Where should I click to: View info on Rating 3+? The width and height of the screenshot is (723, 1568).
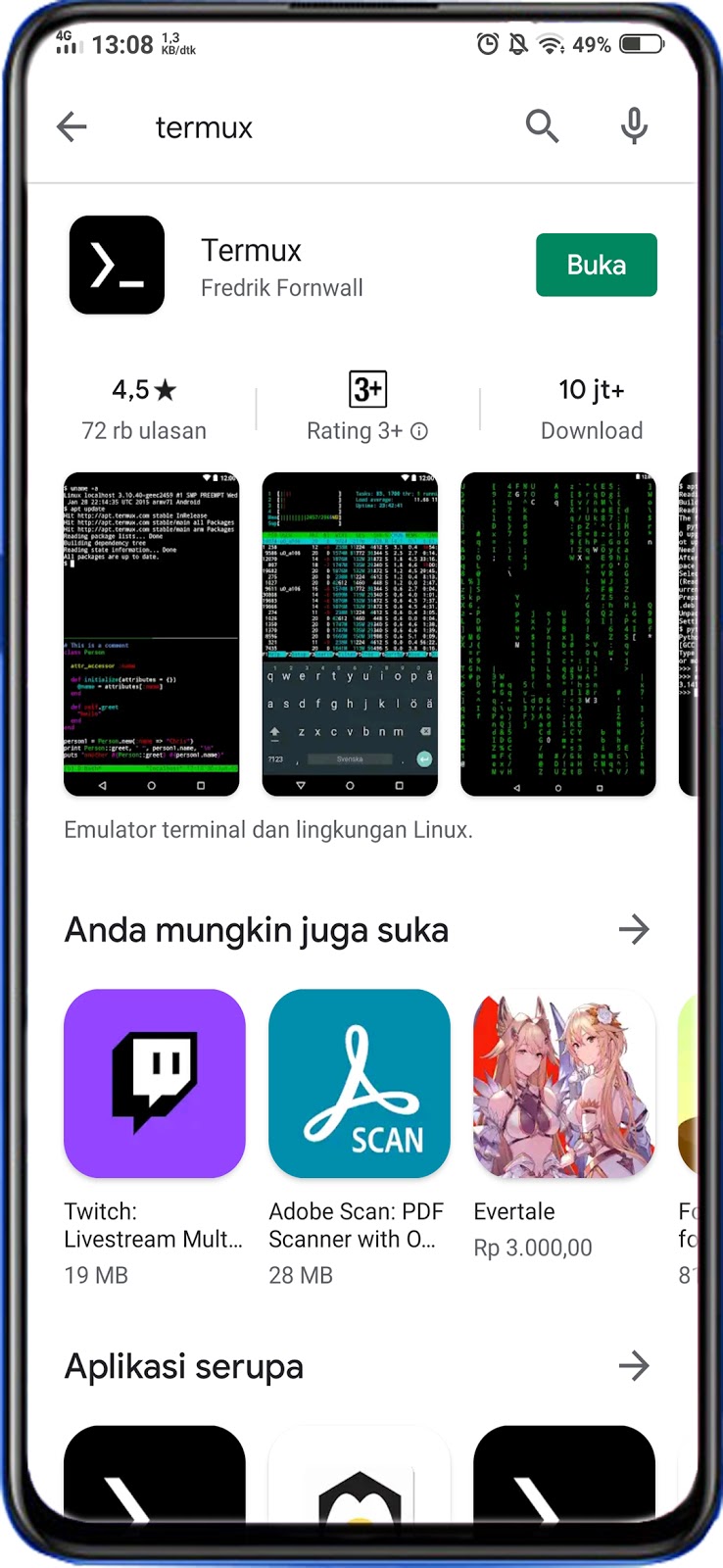[x=419, y=431]
